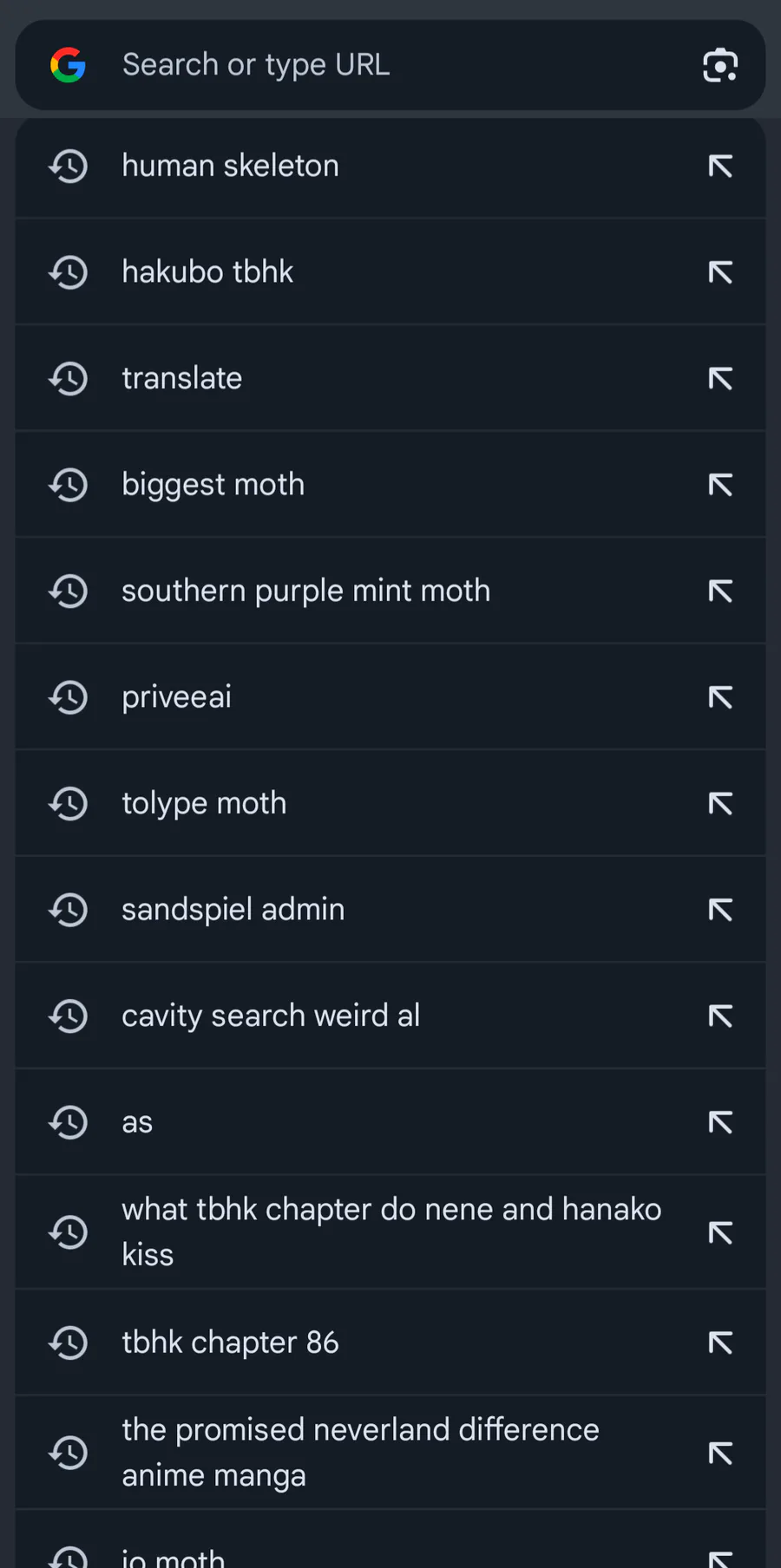Viewport: 781px width, 1568px height.
Task: Tap the arrow beside "tbhk chapter 86"
Action: [x=720, y=1343]
